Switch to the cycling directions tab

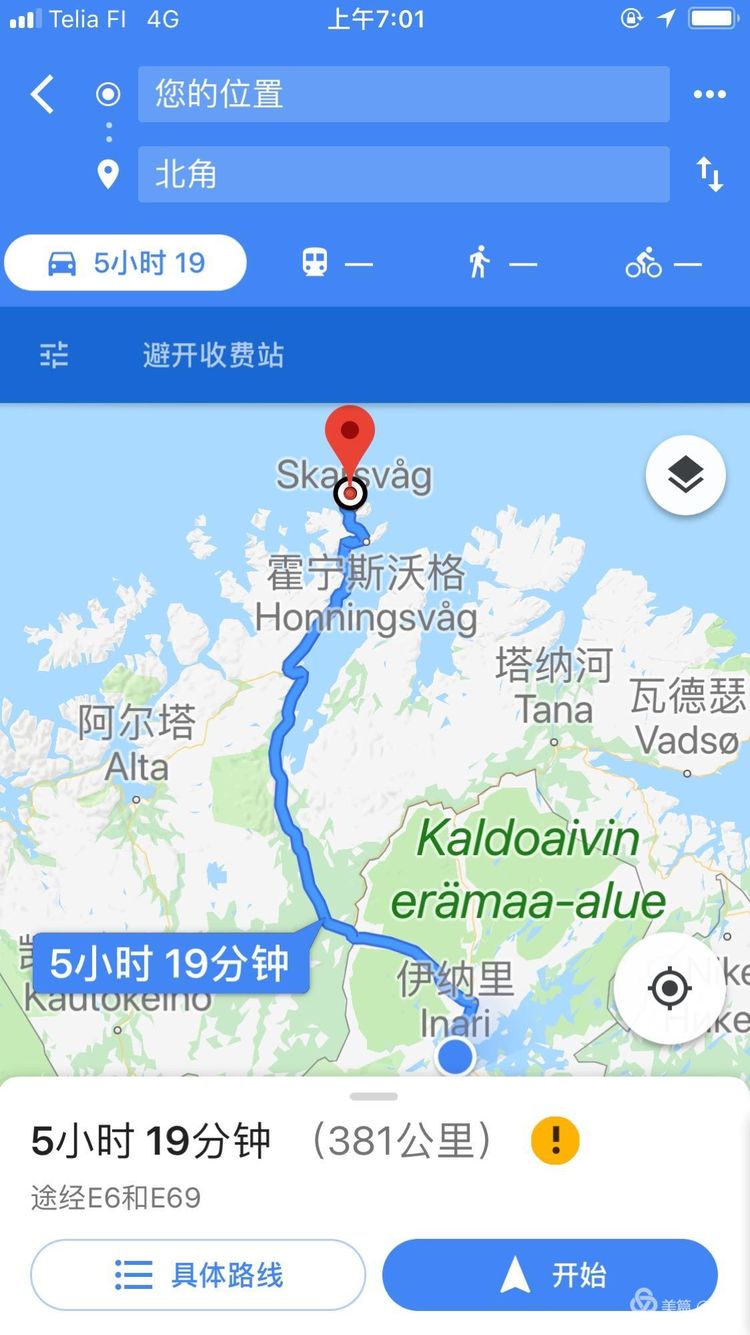[x=664, y=264]
